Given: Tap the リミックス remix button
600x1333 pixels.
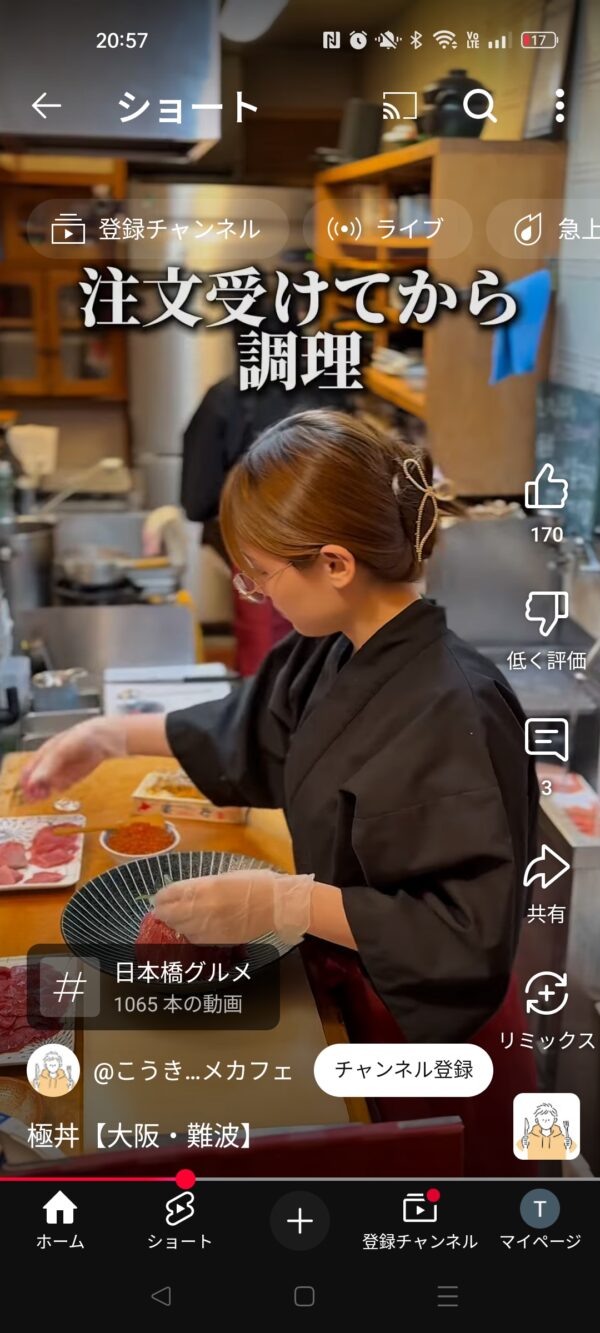Looking at the screenshot, I should 546,995.
